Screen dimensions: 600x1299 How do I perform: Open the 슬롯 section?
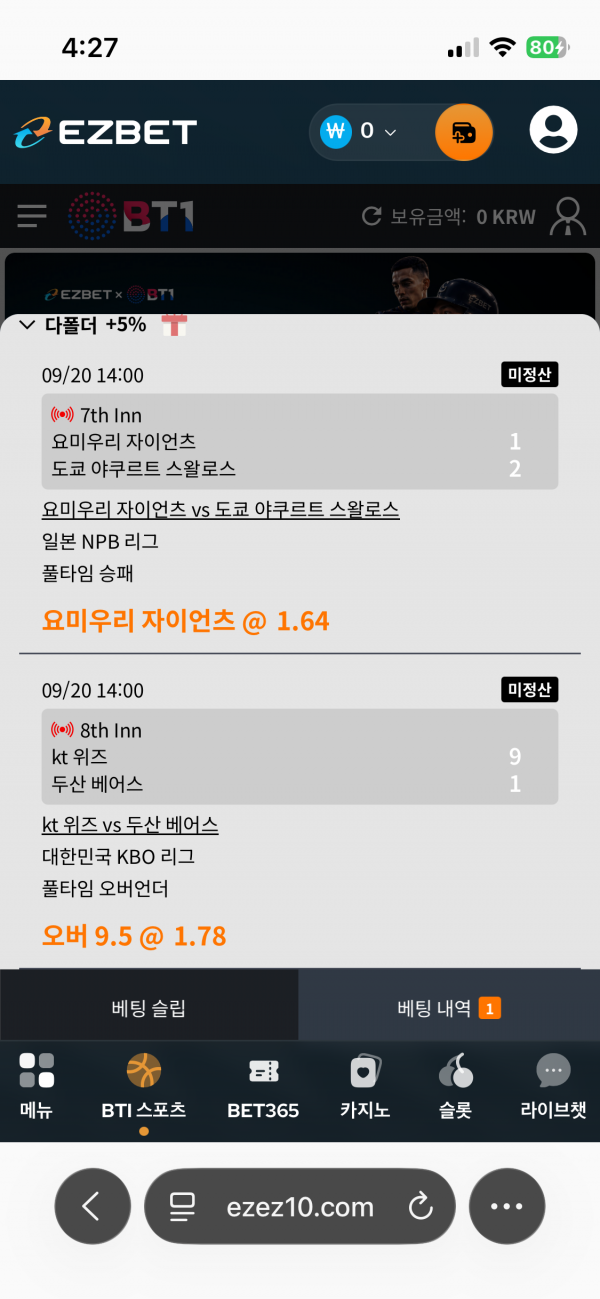coord(455,1086)
